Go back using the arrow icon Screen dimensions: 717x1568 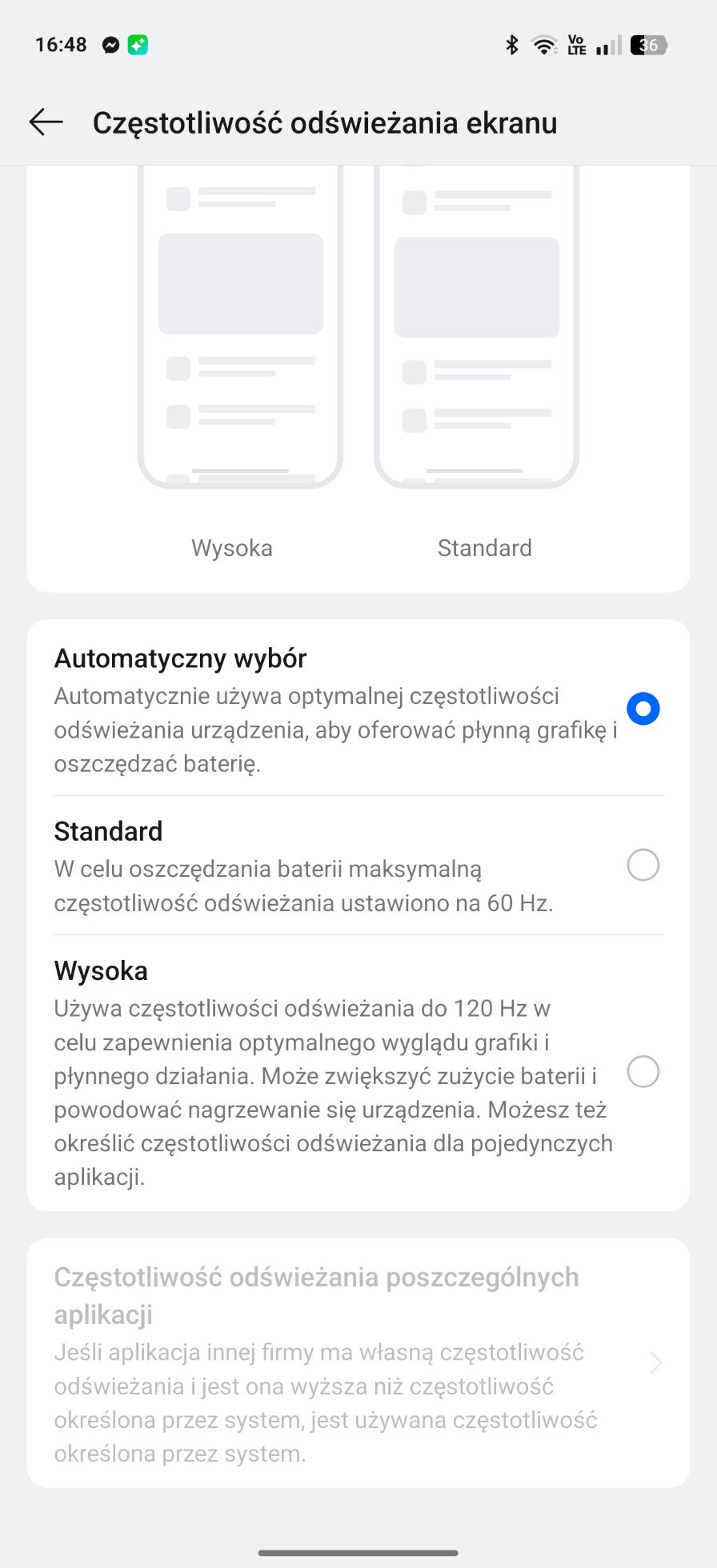46,122
